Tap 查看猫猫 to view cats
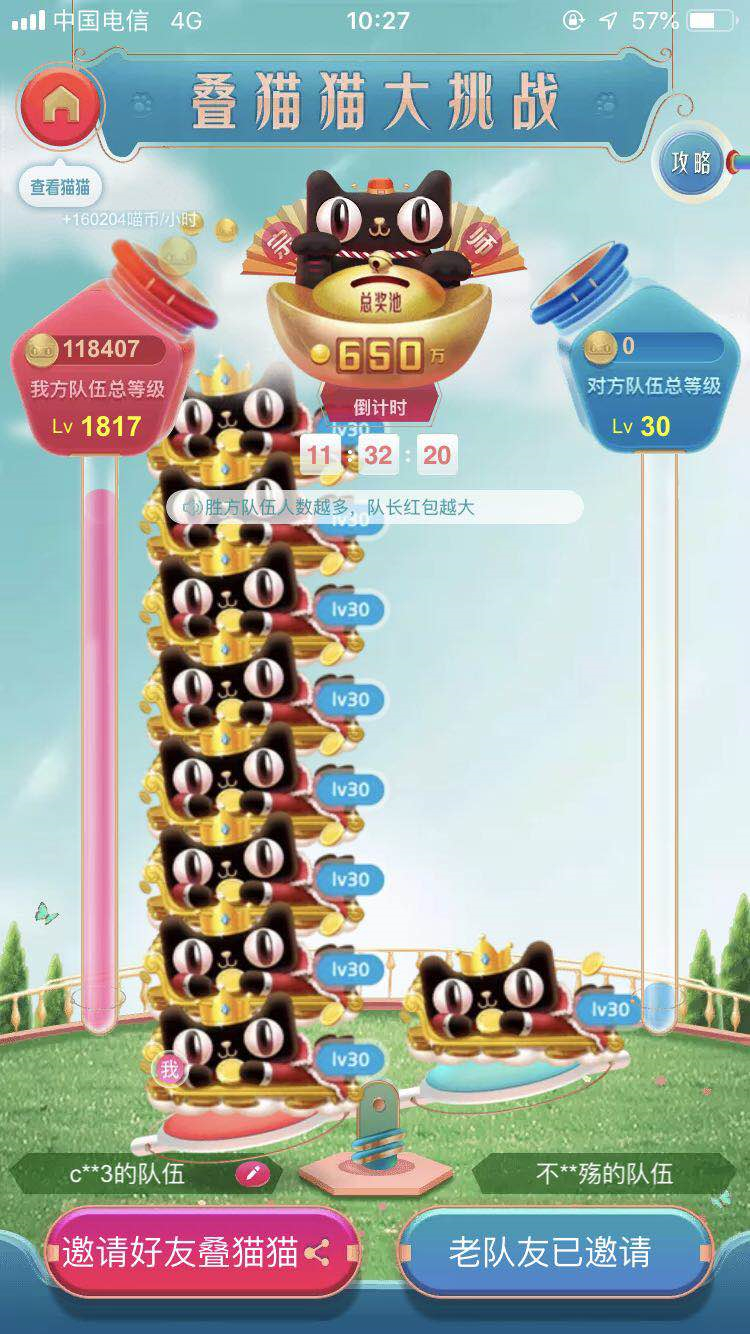Image resolution: width=750 pixels, height=1334 pixels. (60, 187)
